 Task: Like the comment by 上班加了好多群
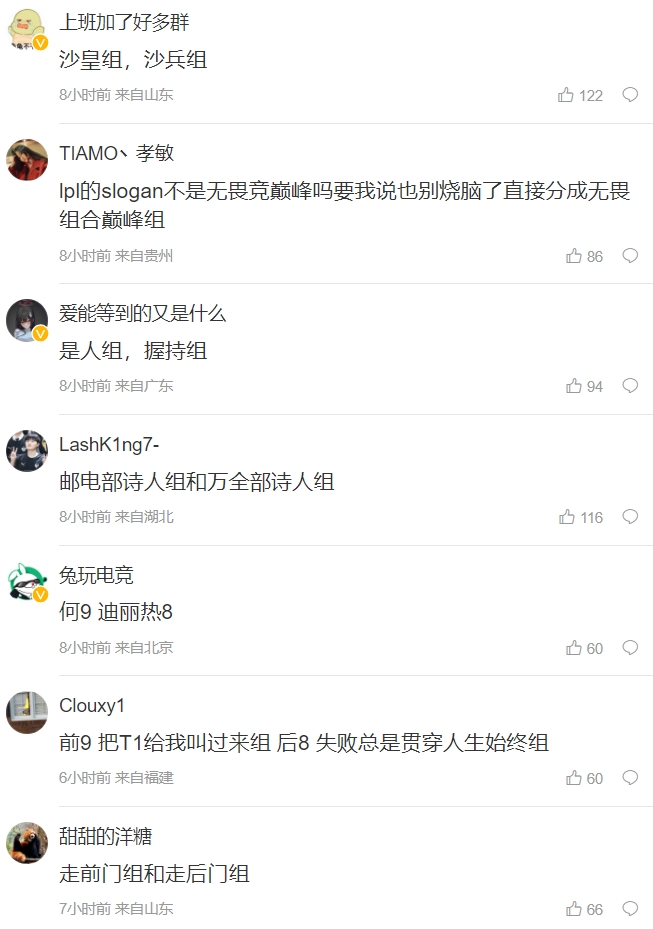567,95
